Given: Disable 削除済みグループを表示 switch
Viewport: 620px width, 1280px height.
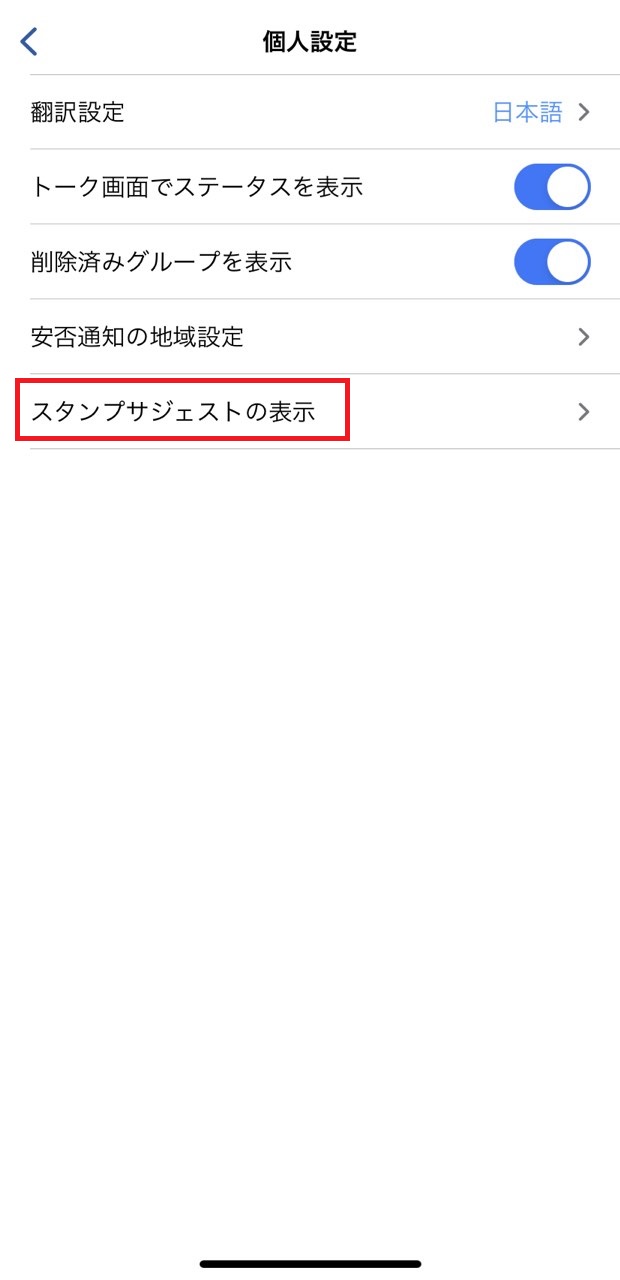Looking at the screenshot, I should pos(552,262).
